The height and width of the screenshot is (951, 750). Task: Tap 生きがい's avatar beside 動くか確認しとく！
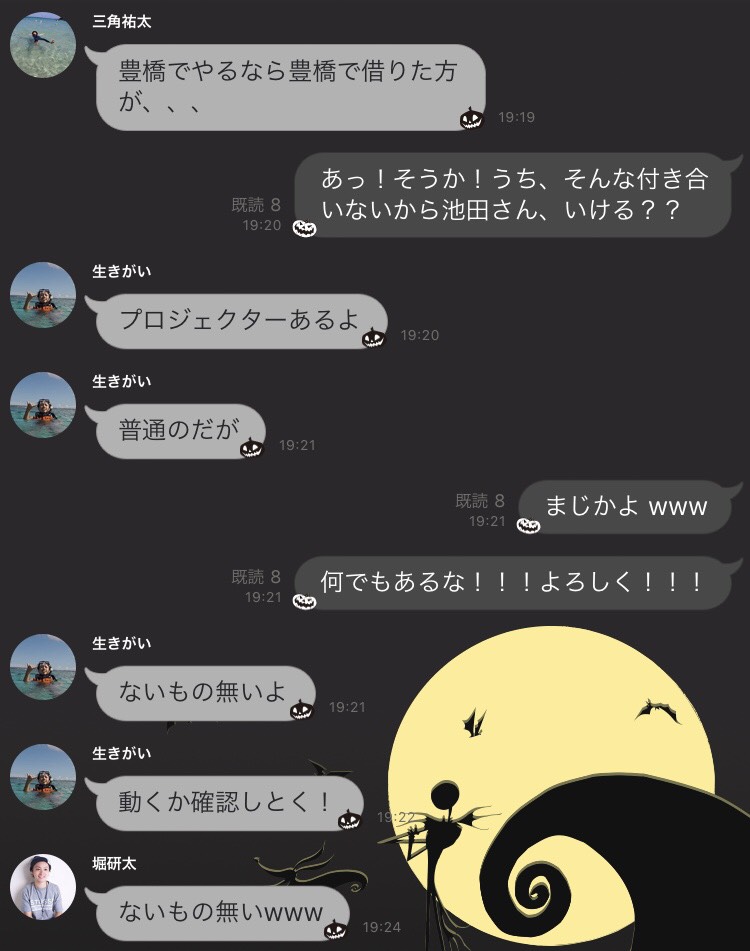43,777
